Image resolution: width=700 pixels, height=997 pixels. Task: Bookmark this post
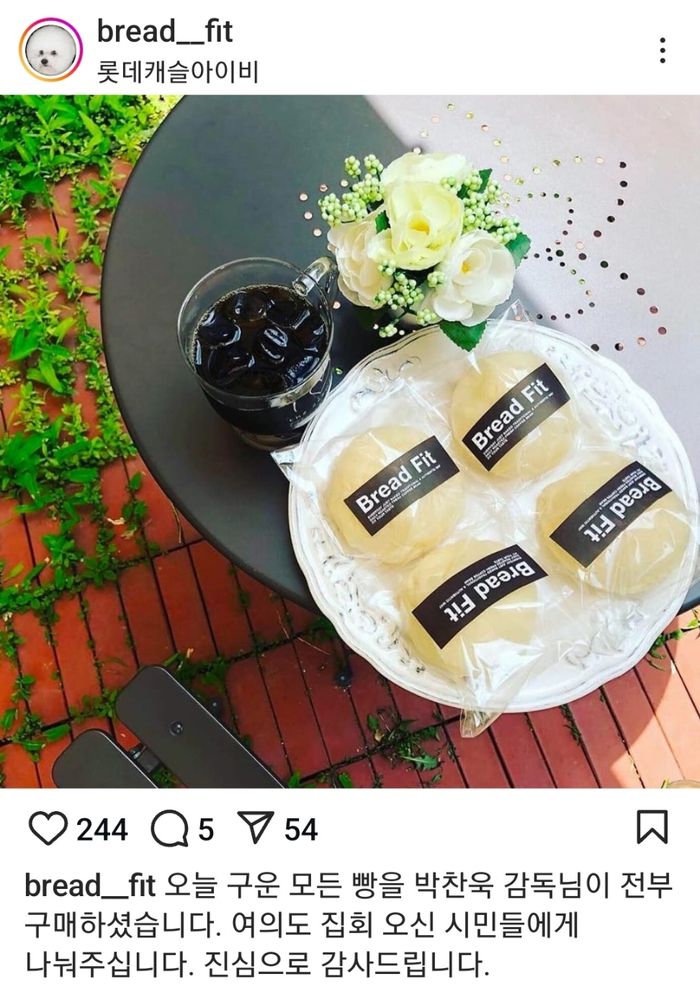click(652, 827)
